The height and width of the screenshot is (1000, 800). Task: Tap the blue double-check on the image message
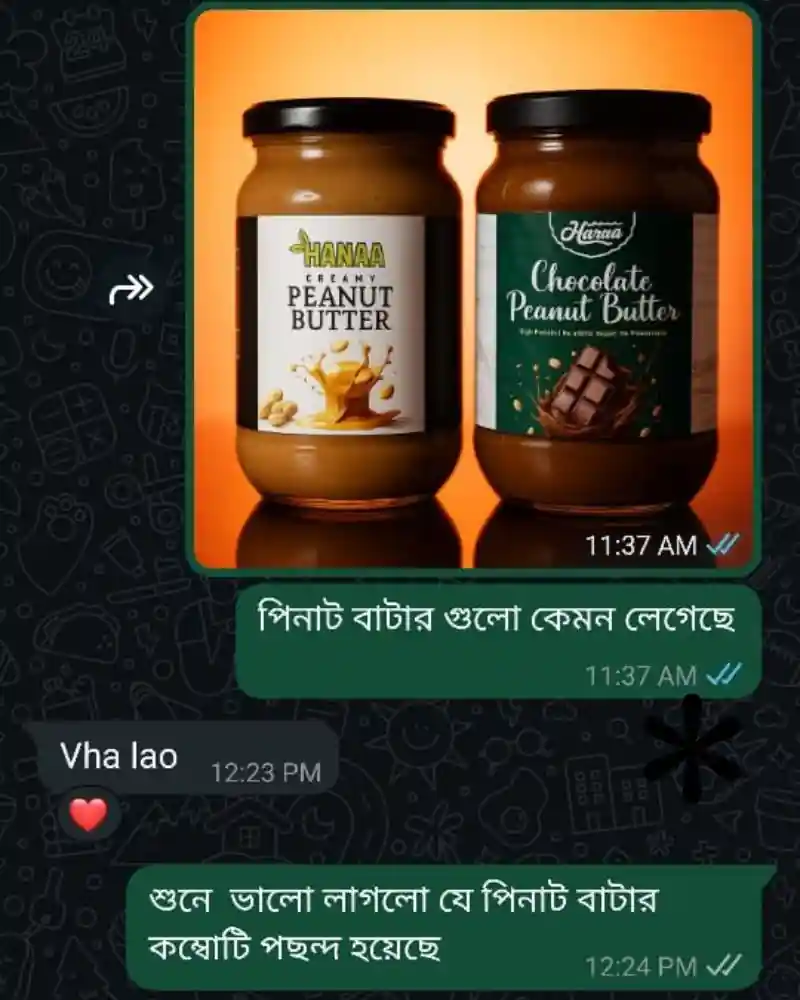[721, 546]
